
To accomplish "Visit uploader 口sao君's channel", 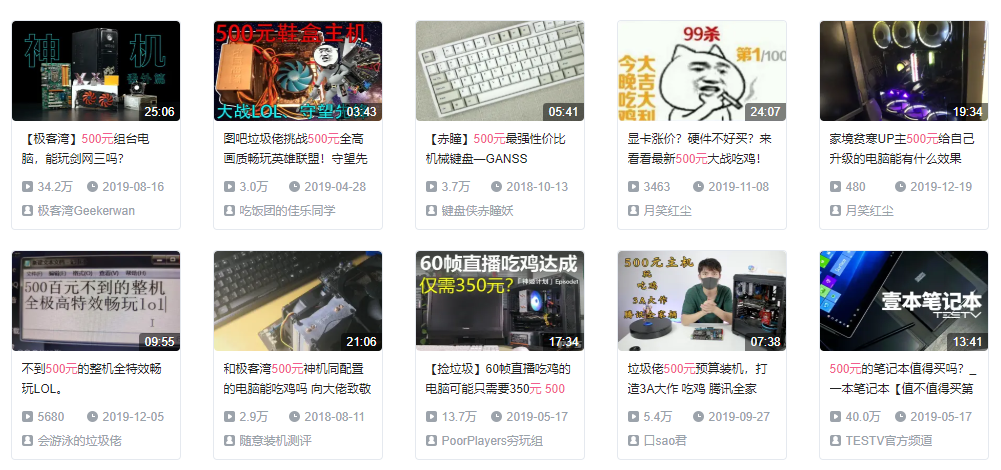I will tap(665, 440).
